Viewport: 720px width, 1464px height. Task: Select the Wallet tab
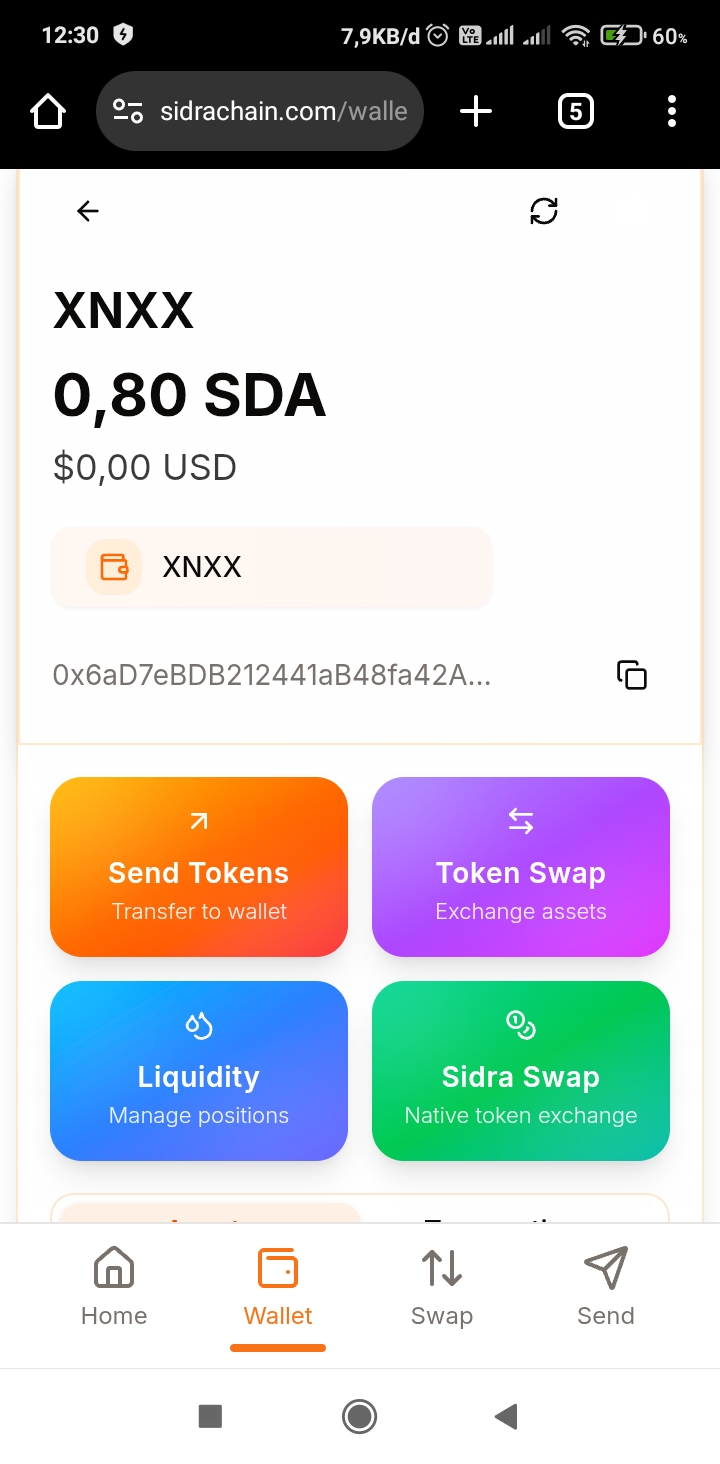pos(278,1288)
